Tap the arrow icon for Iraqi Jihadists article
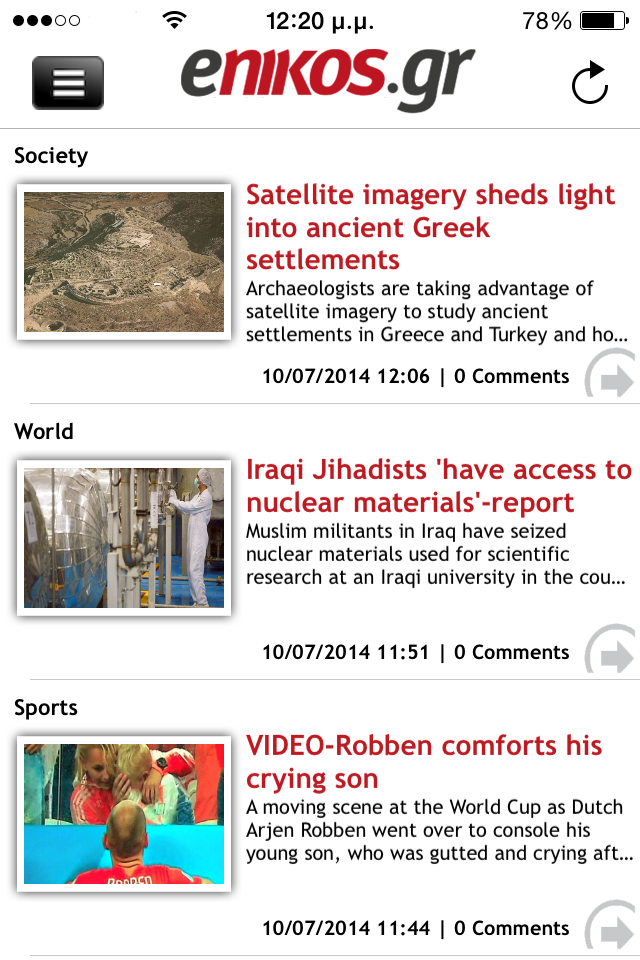640x960 pixels. 611,653
